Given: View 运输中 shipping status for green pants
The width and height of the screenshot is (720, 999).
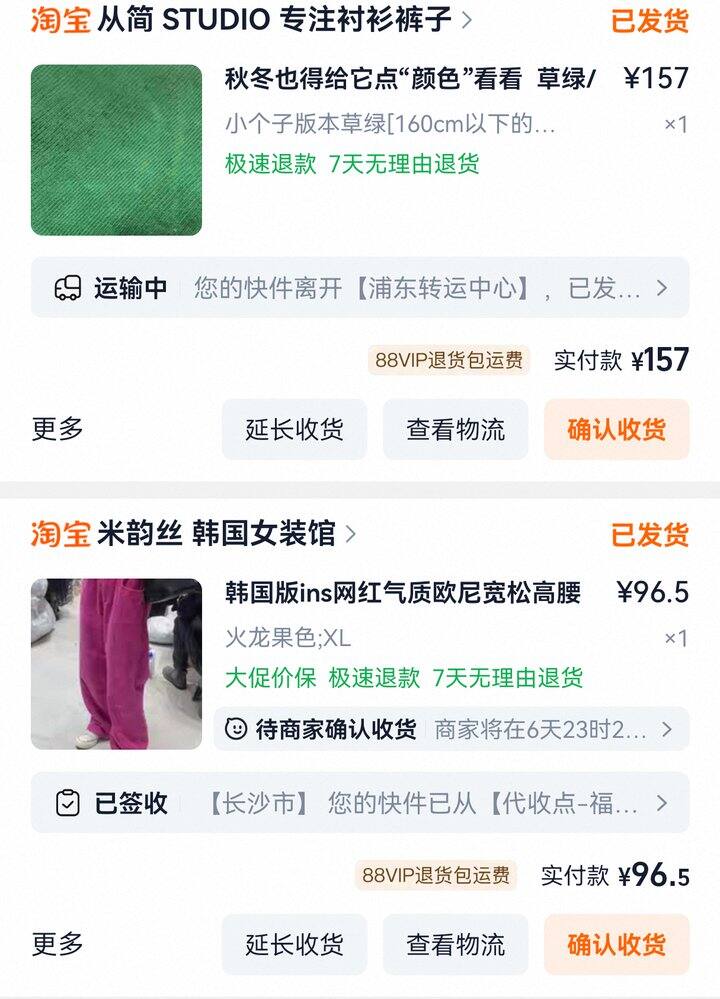Looking at the screenshot, I should (x=360, y=288).
